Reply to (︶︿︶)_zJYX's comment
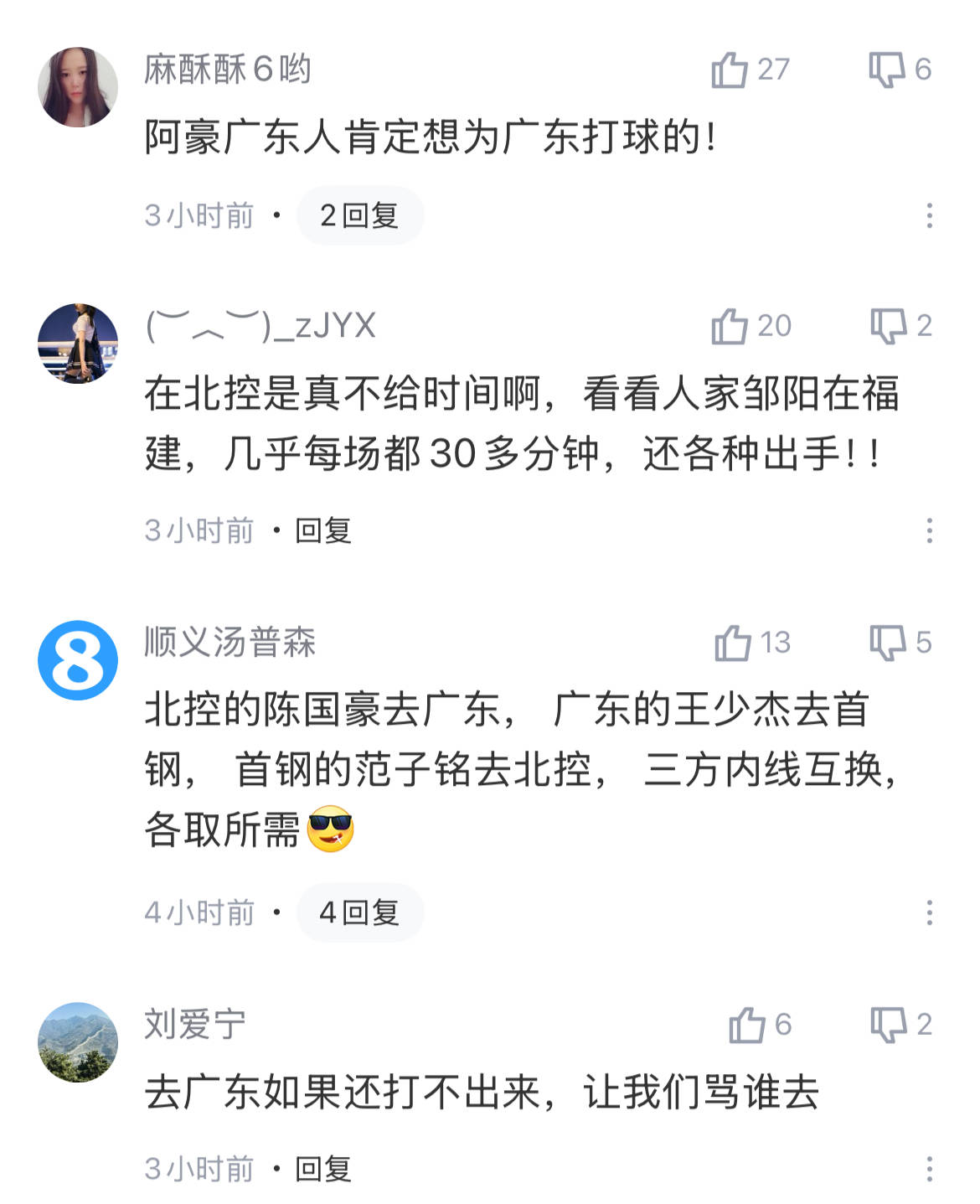Viewport: 980px width, 1204px height. (323, 530)
